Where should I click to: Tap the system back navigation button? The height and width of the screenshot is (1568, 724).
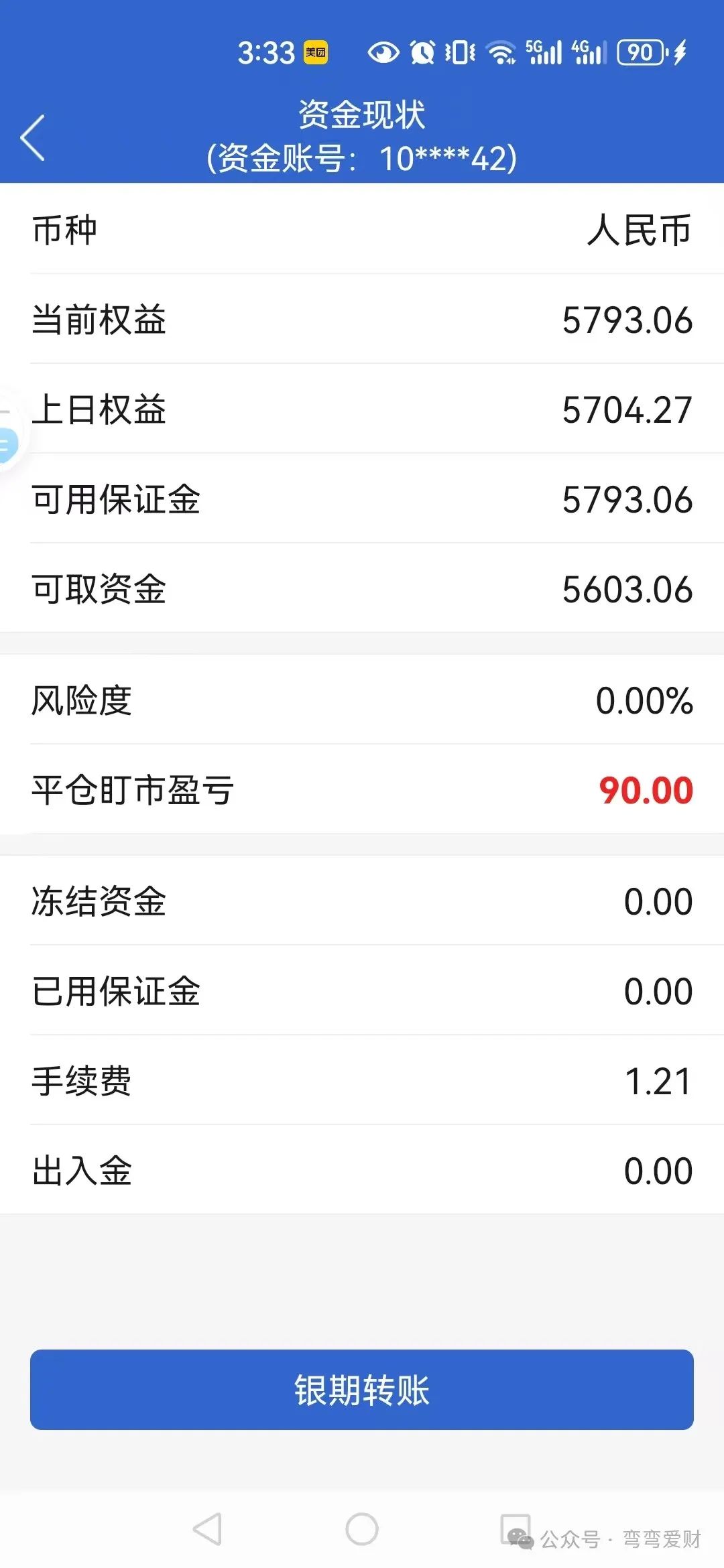pos(208,1529)
